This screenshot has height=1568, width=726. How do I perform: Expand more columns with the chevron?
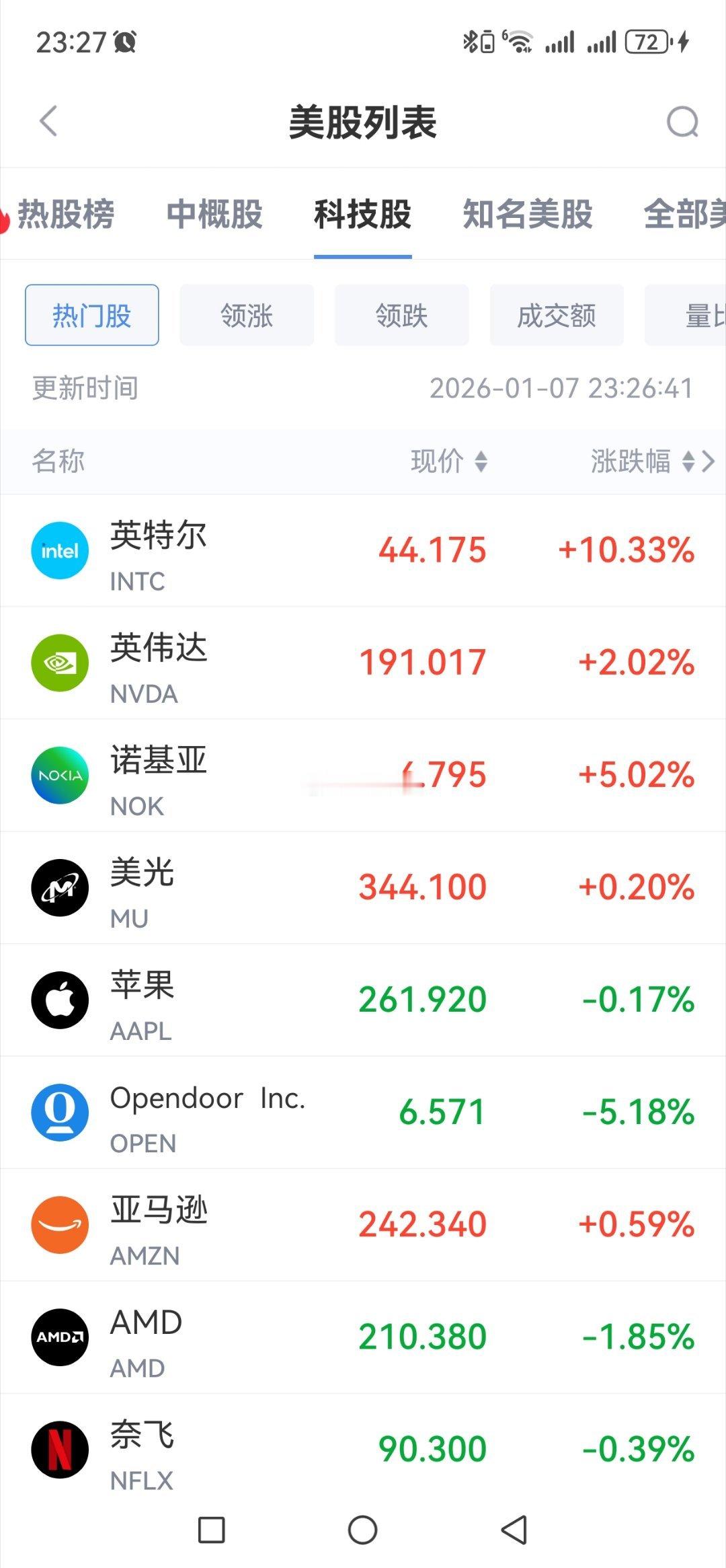point(709,462)
